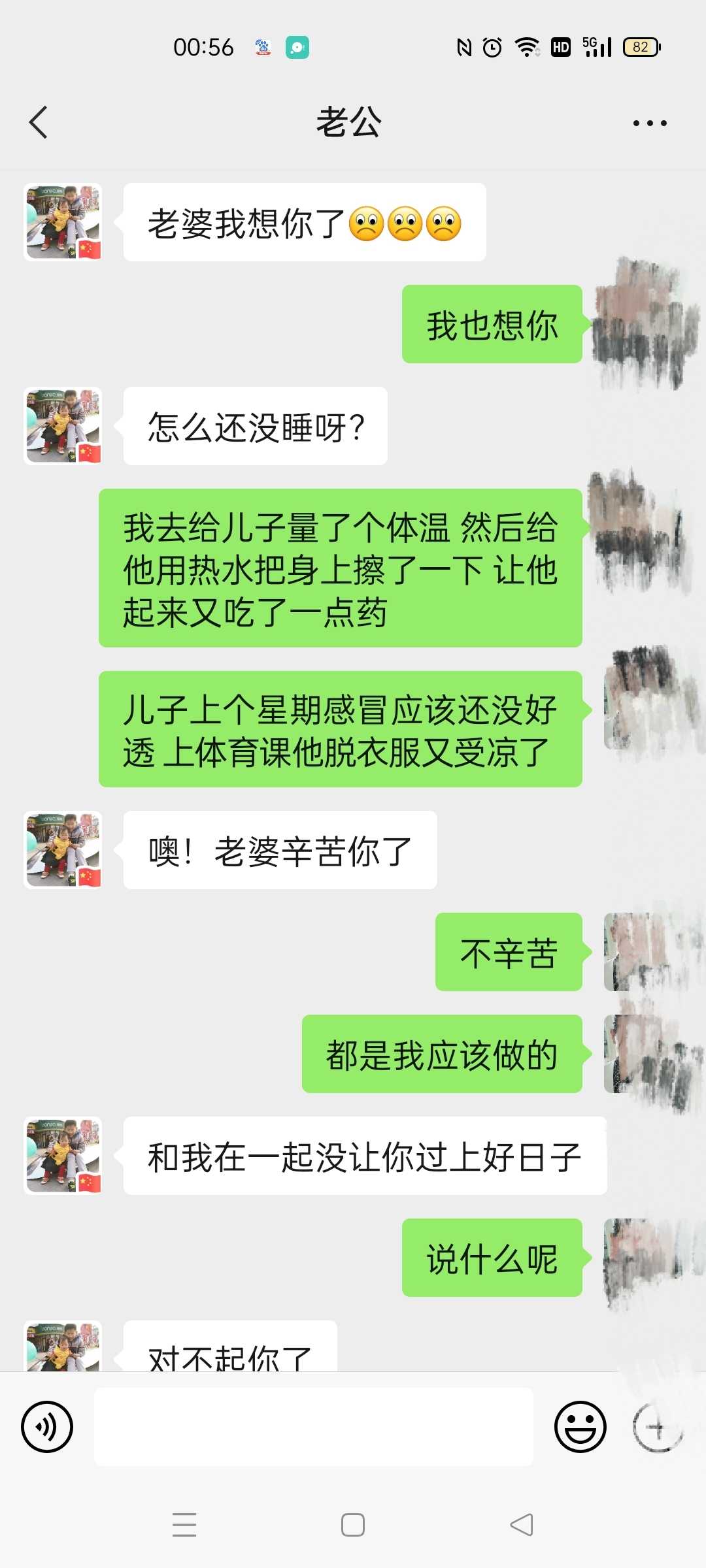Tap the system home button
706x1568 pixels.
pyautogui.click(x=353, y=1525)
